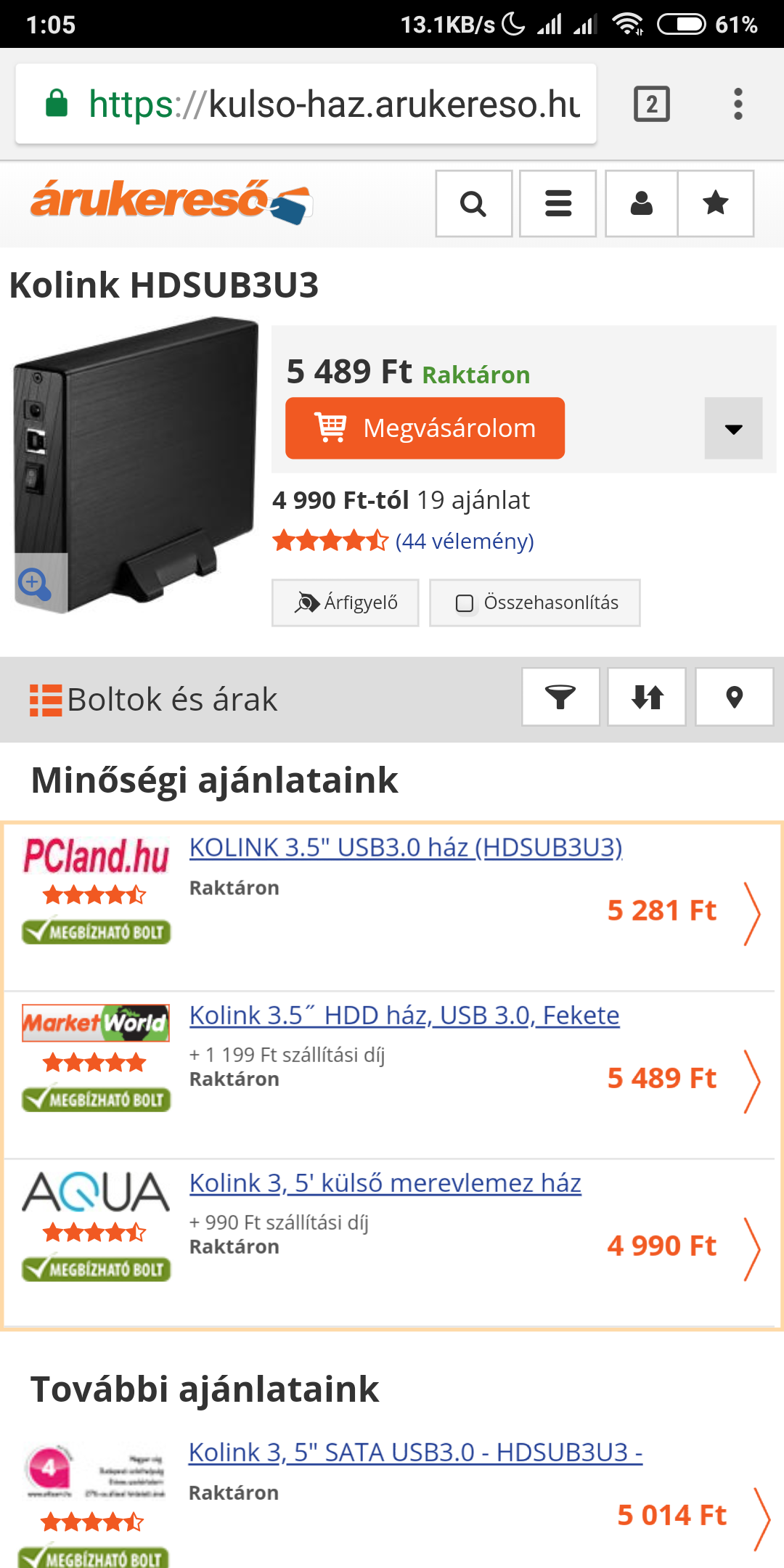Viewport: 784px width, 1568px height.
Task: Open the filter funnel for shops
Action: click(560, 697)
